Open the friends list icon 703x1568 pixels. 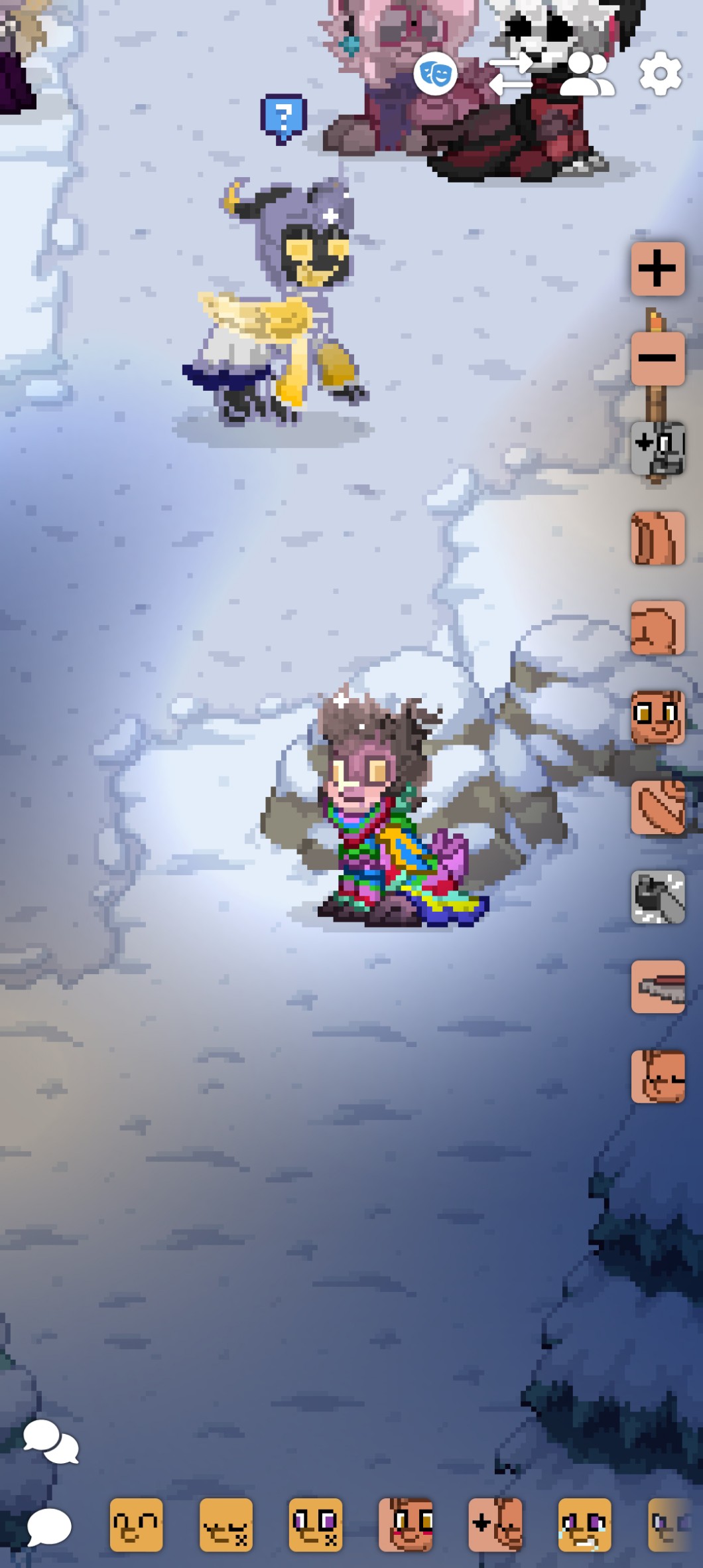[586, 75]
